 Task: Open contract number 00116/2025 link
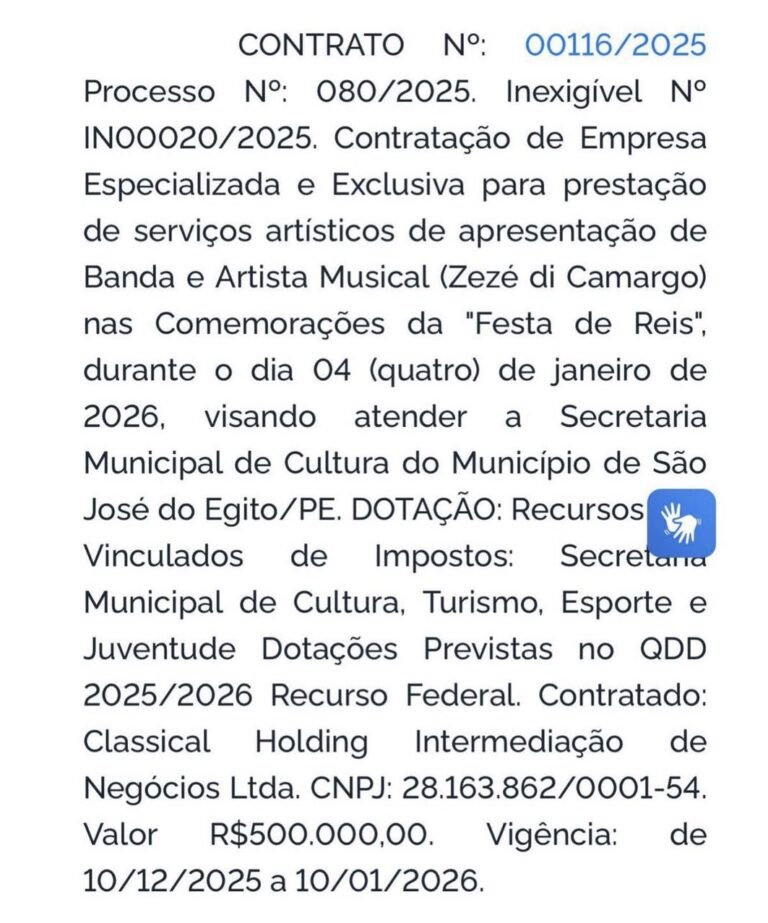coord(615,45)
